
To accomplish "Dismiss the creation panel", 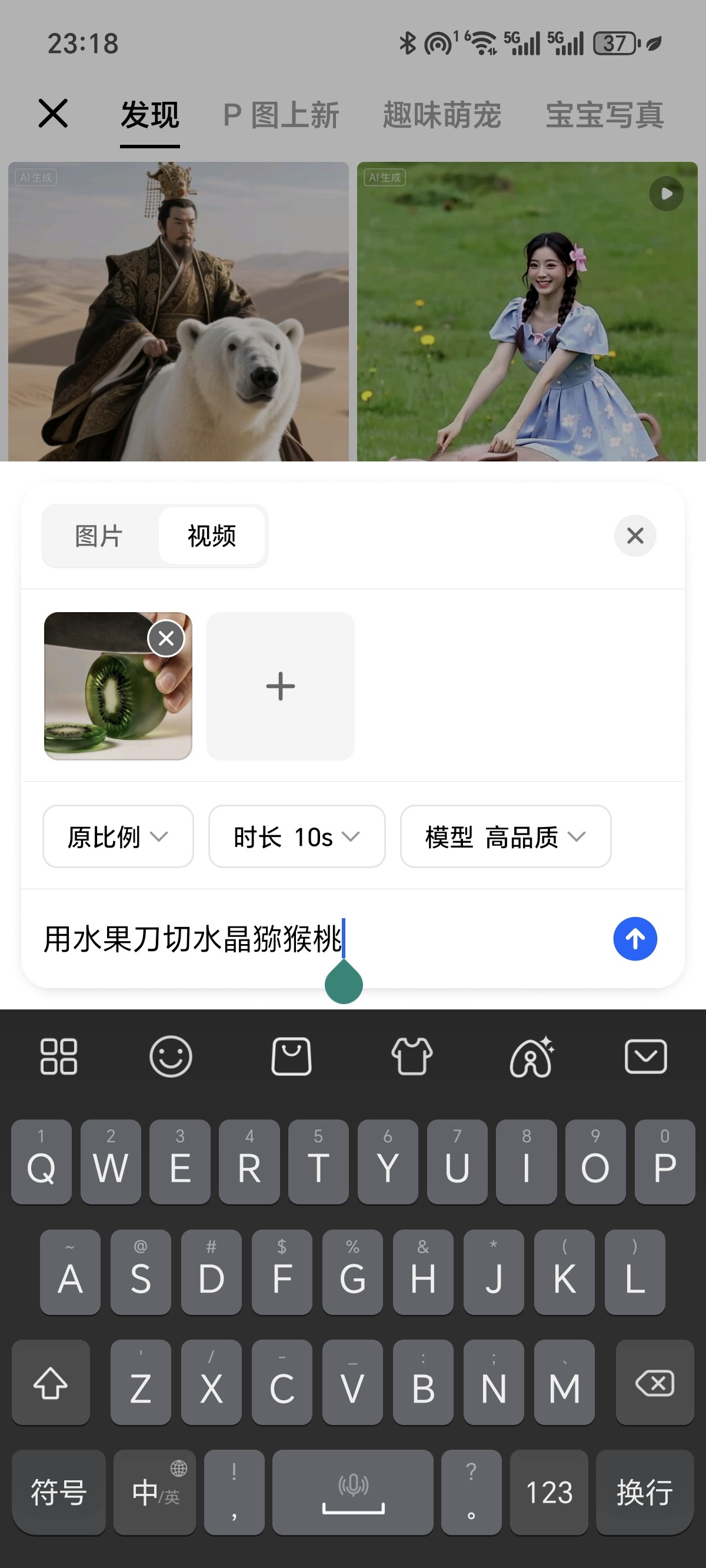I will point(635,536).
